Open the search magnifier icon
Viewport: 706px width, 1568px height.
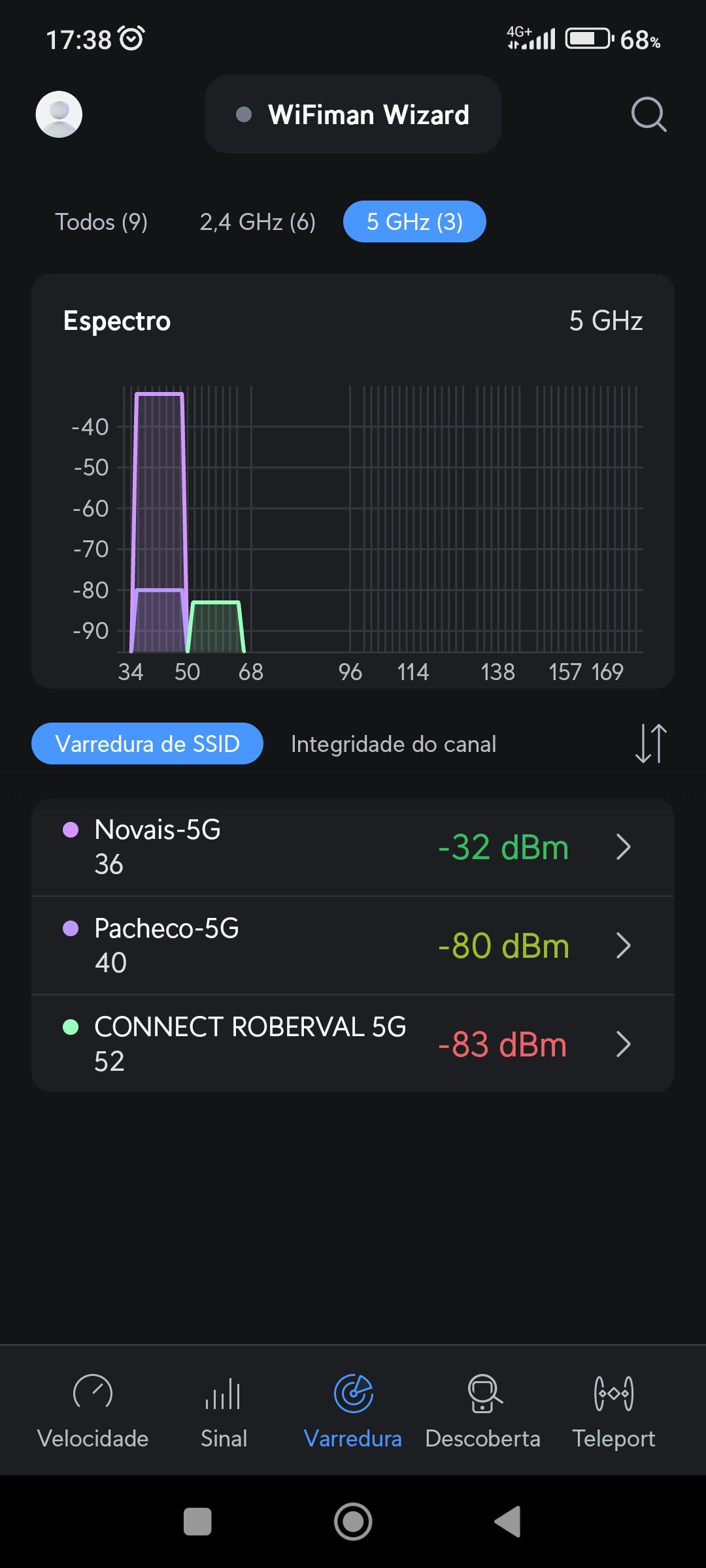click(x=648, y=114)
